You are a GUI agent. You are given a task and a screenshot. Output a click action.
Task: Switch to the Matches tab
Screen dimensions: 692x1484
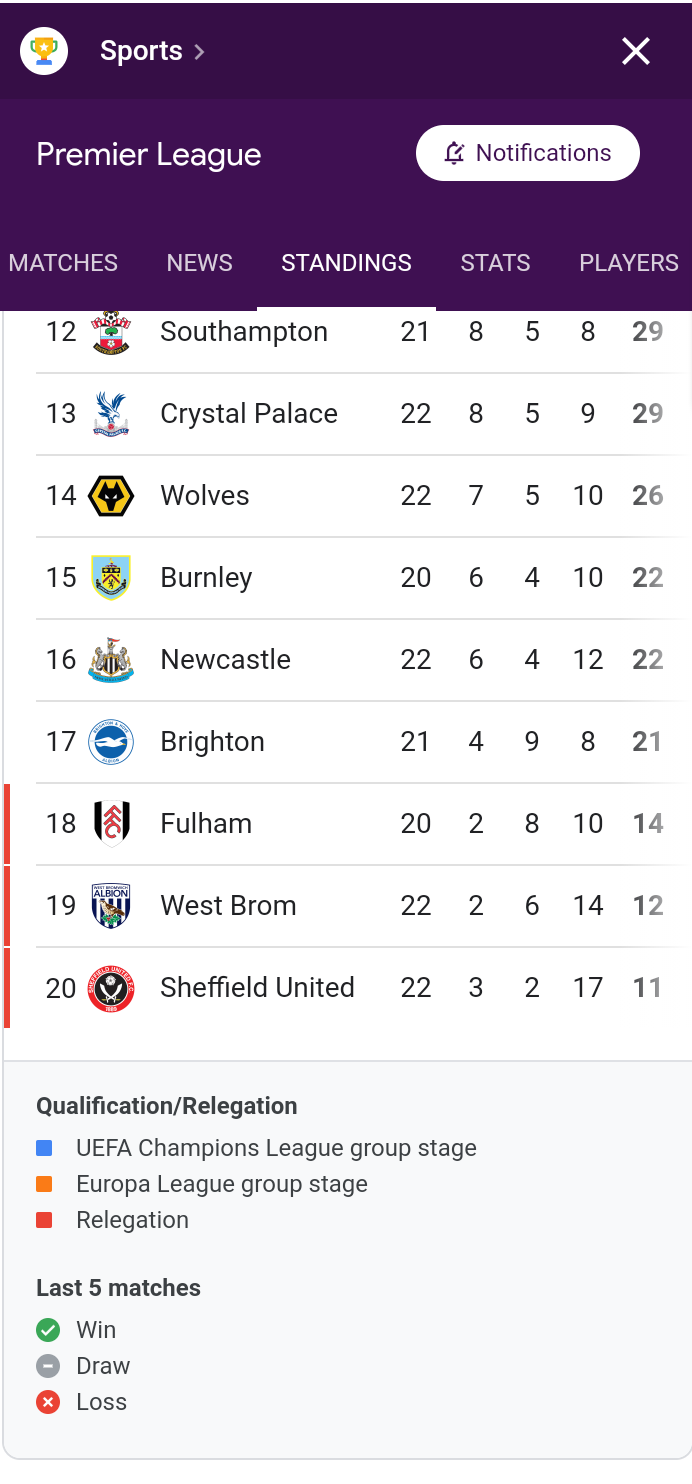click(x=63, y=263)
